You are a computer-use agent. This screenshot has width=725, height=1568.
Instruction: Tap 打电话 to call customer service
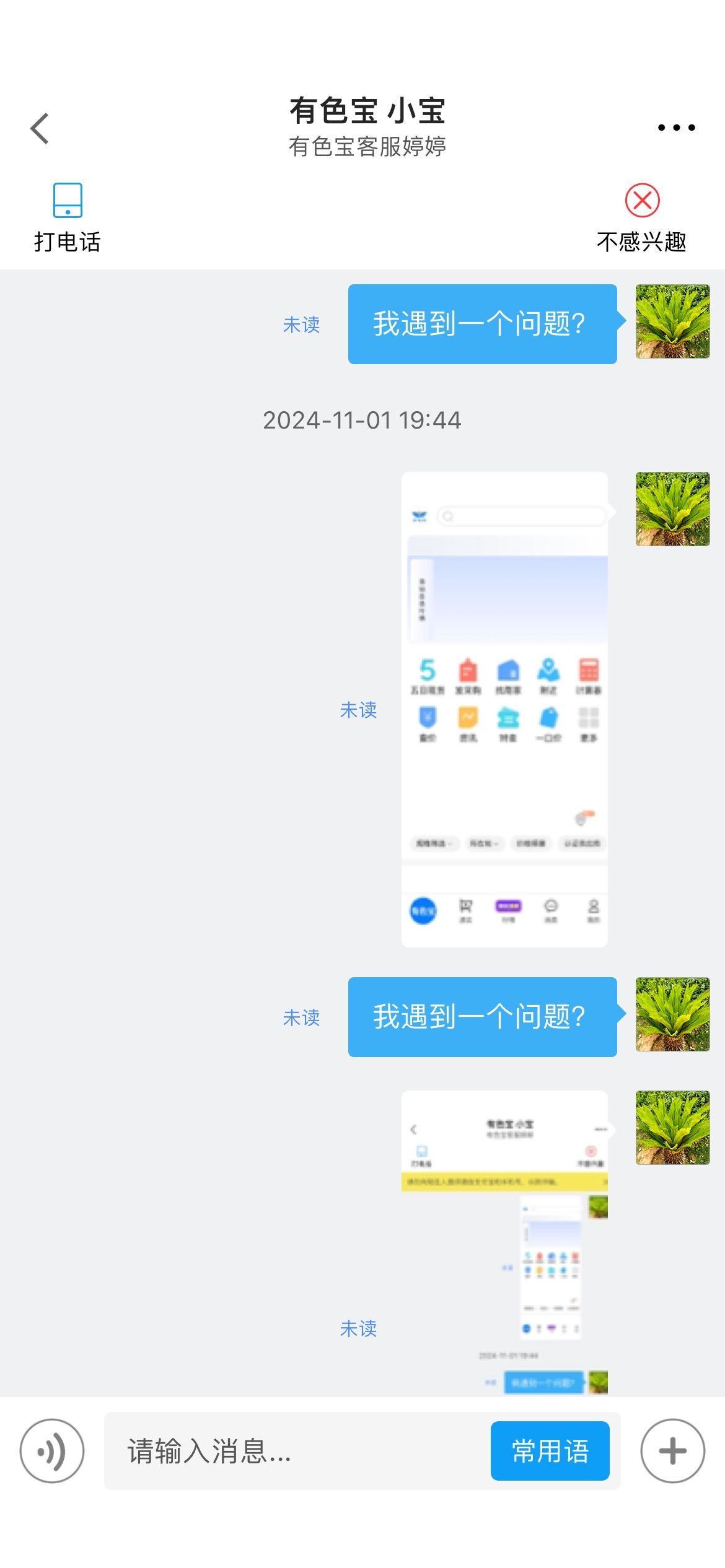point(67,217)
